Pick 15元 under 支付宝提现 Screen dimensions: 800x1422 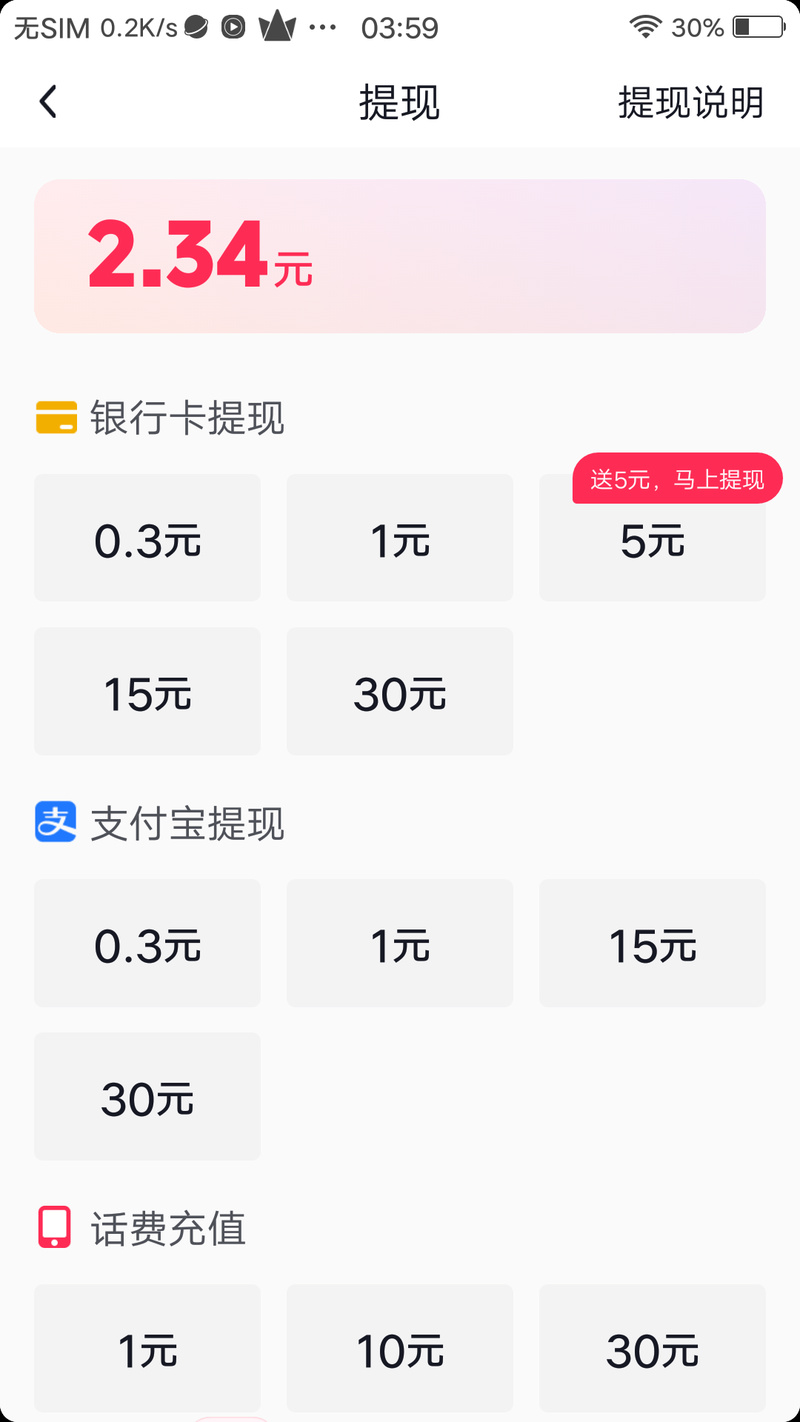tap(652, 944)
